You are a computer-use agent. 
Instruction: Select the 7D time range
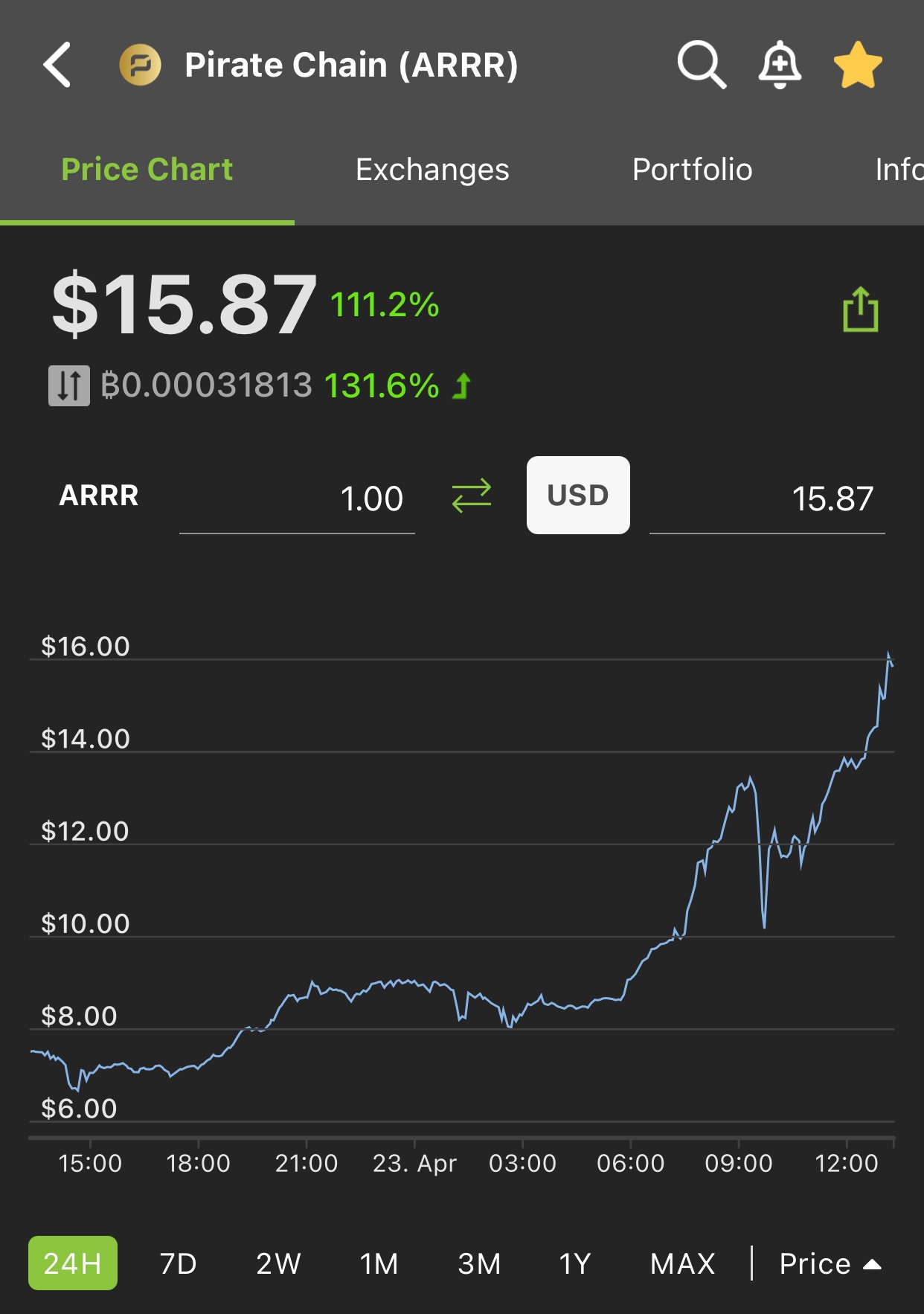click(x=179, y=1263)
